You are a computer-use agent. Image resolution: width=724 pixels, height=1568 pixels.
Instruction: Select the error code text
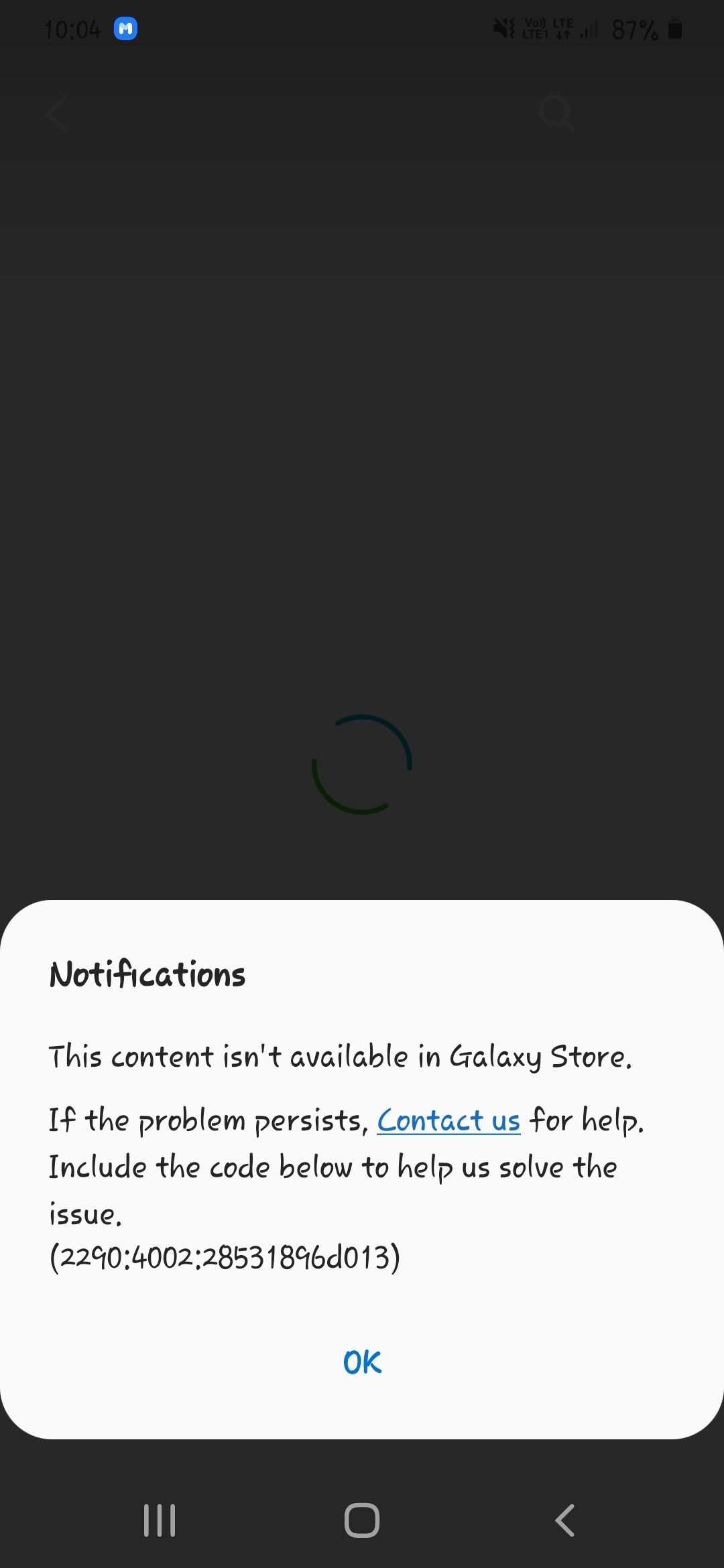click(x=225, y=1256)
